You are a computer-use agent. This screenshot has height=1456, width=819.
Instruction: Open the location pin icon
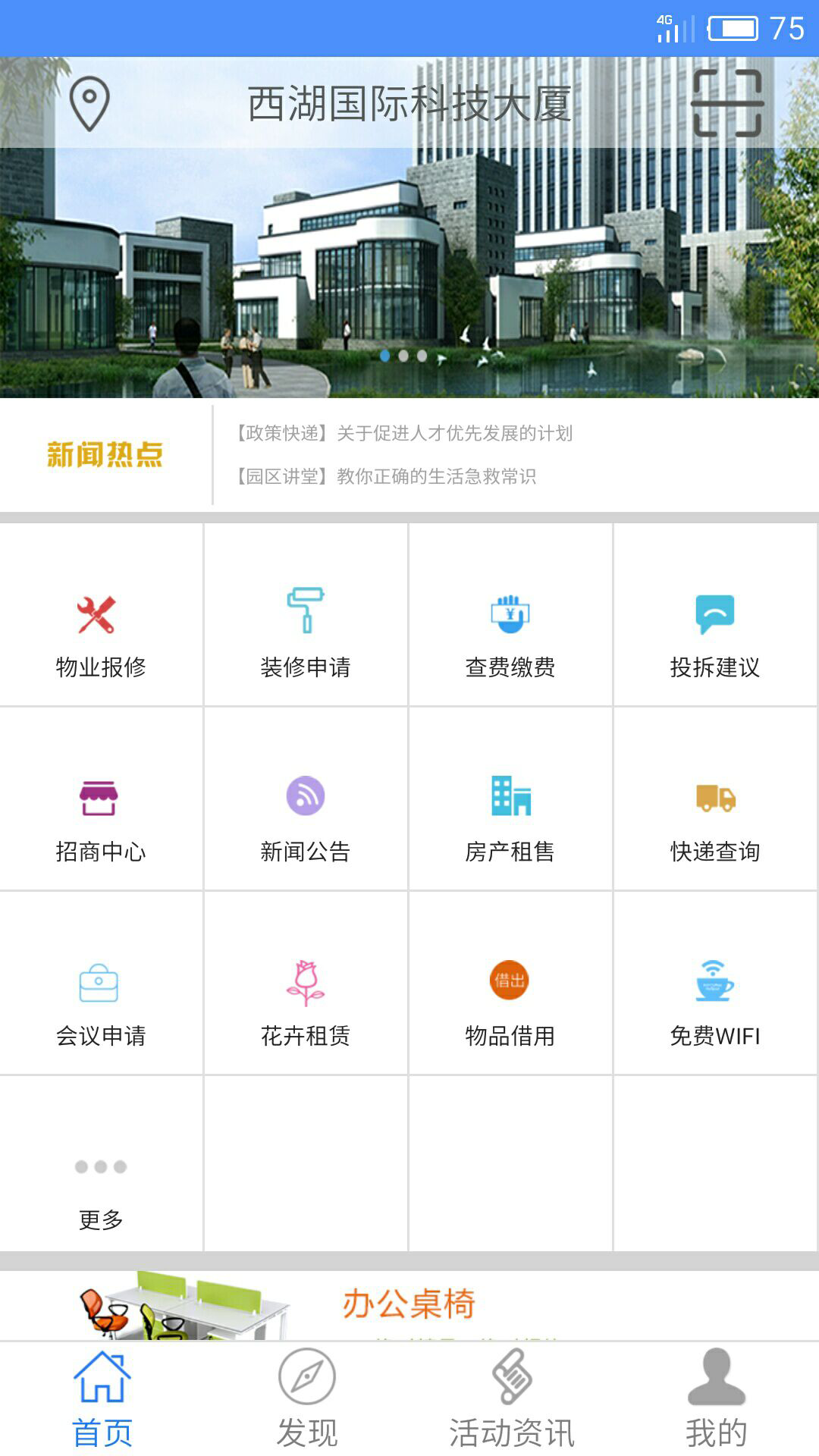coord(89,103)
